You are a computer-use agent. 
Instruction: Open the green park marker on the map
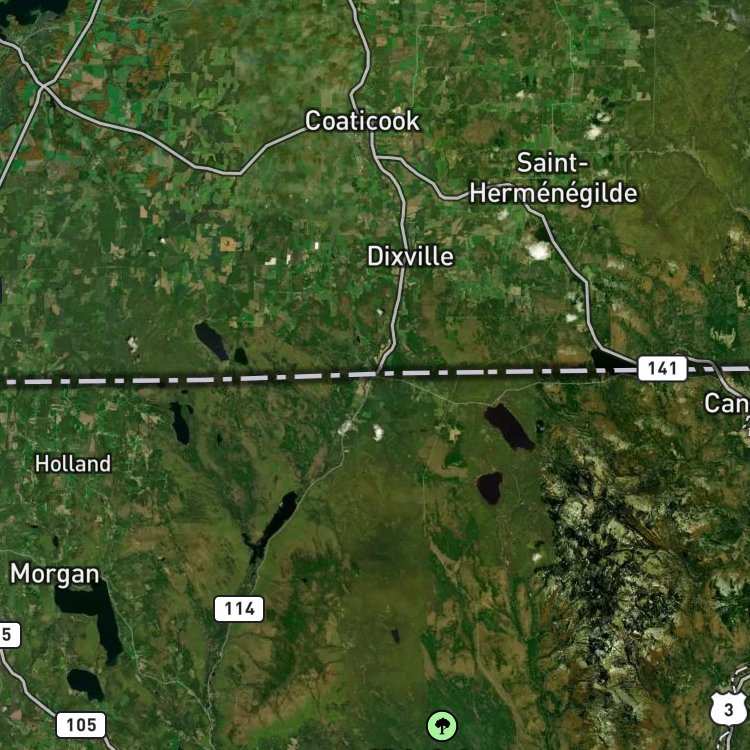click(x=441, y=726)
